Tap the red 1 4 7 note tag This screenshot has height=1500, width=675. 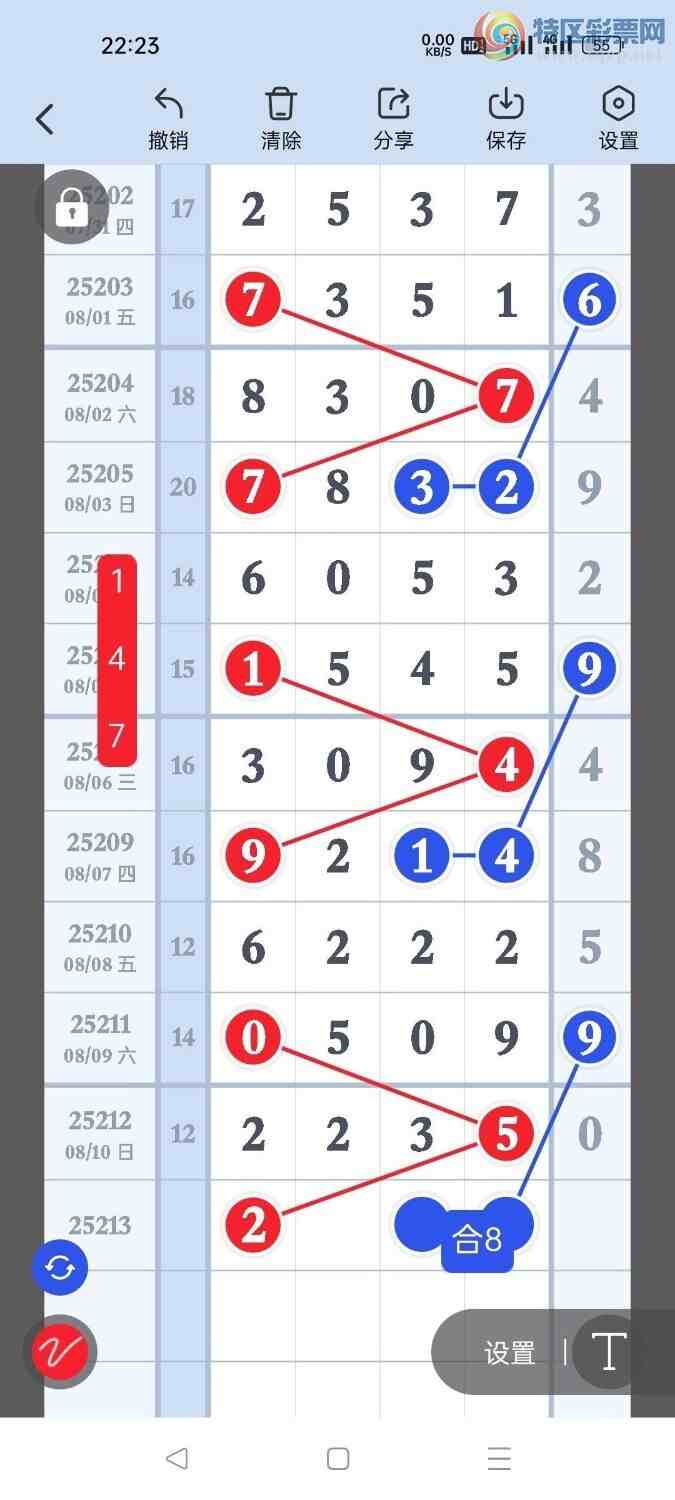(x=117, y=659)
